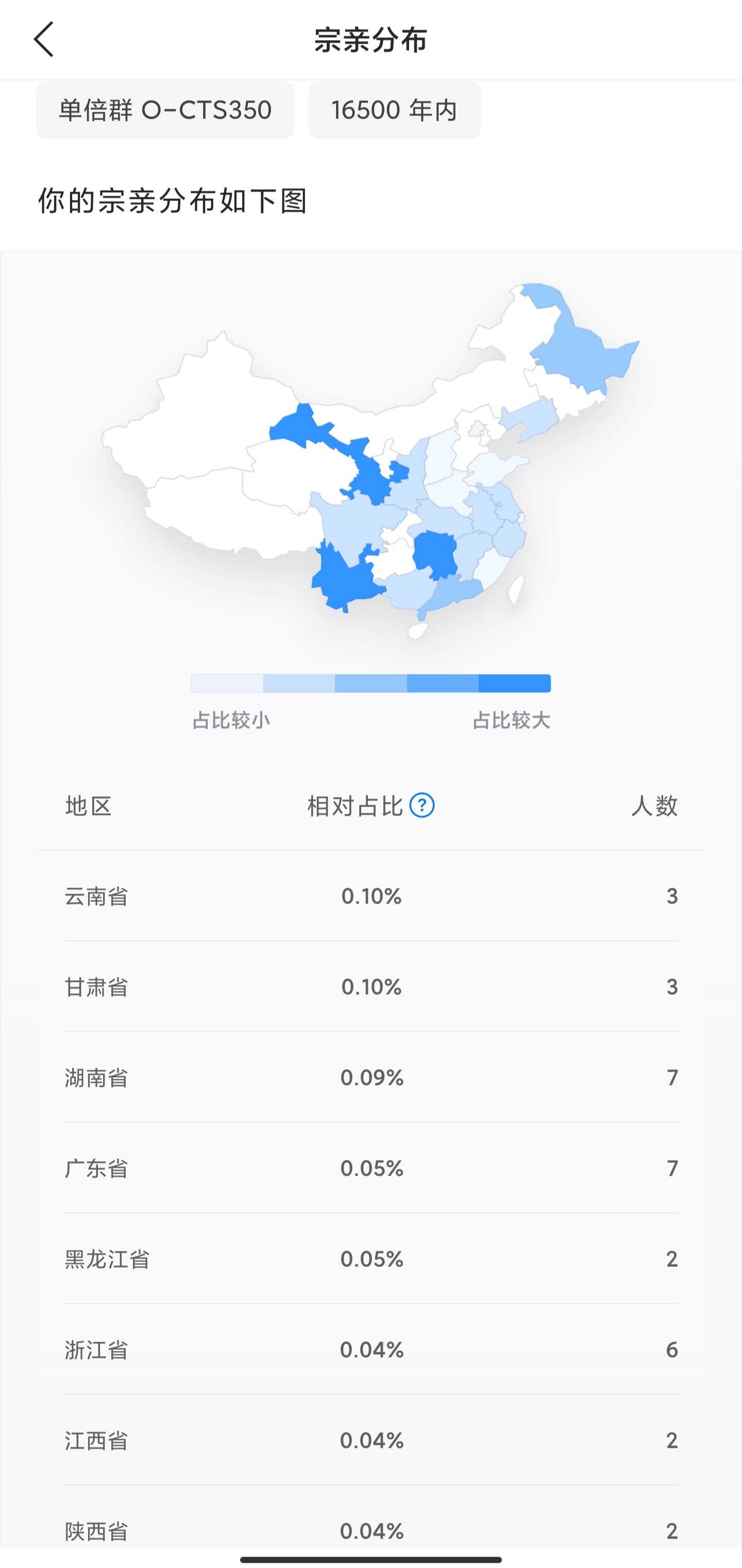Select the 16500 年内 chip
742x1568 pixels.
[x=394, y=110]
